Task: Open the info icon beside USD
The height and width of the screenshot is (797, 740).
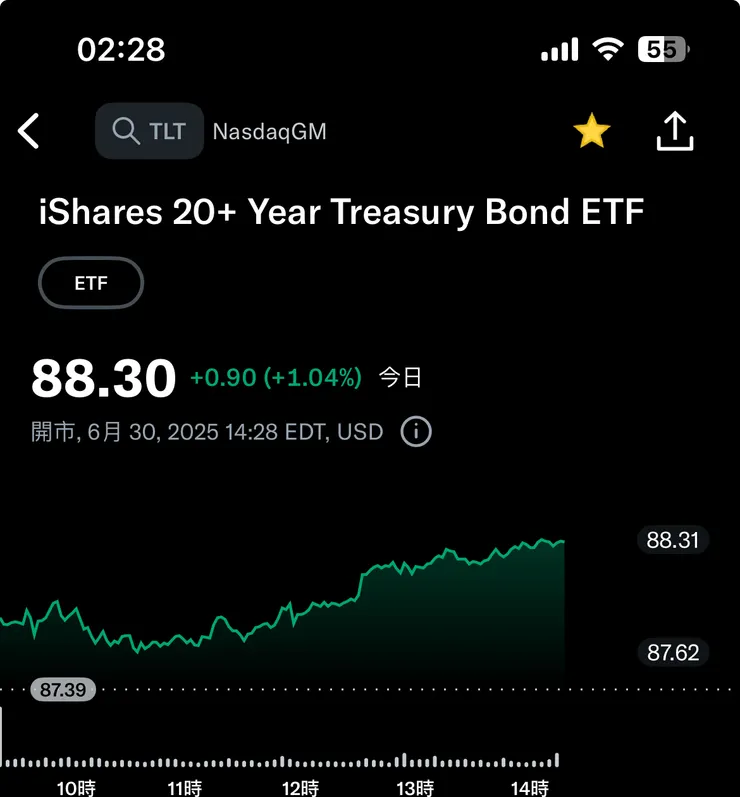Action: pyautogui.click(x=416, y=432)
